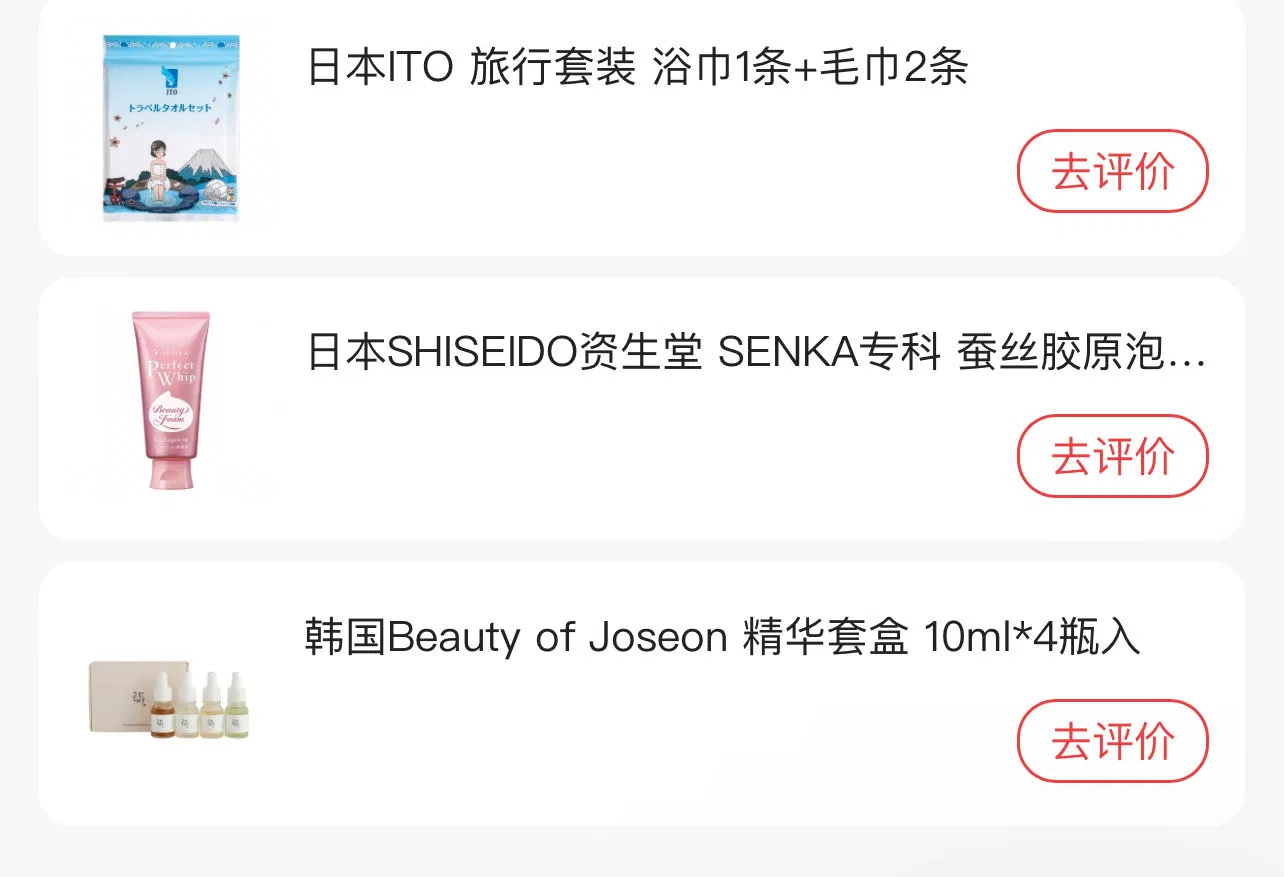Tap 去评价 for the 日本ITO travel towel set
The image size is (1284, 877).
pos(1112,171)
